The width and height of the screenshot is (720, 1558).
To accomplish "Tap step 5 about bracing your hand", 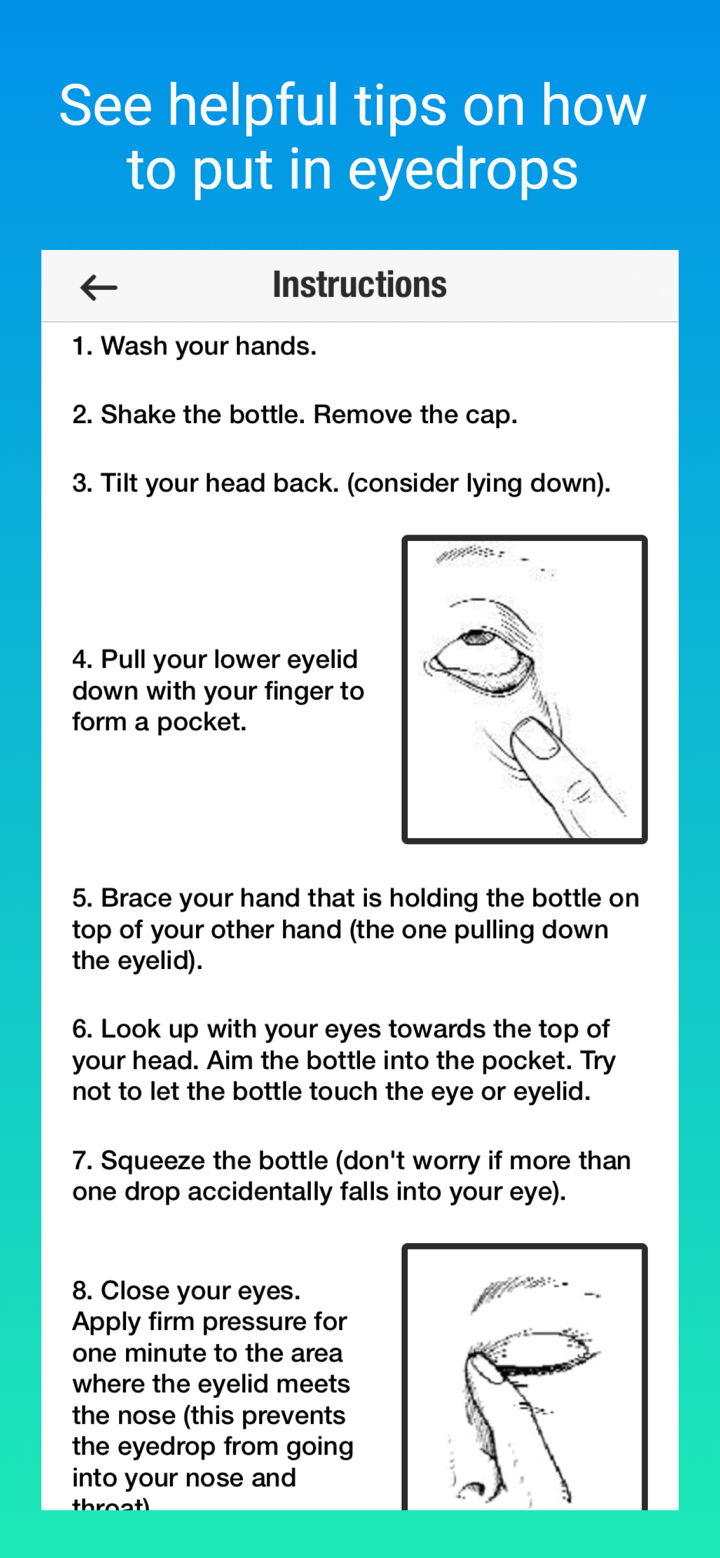I will 355,928.
